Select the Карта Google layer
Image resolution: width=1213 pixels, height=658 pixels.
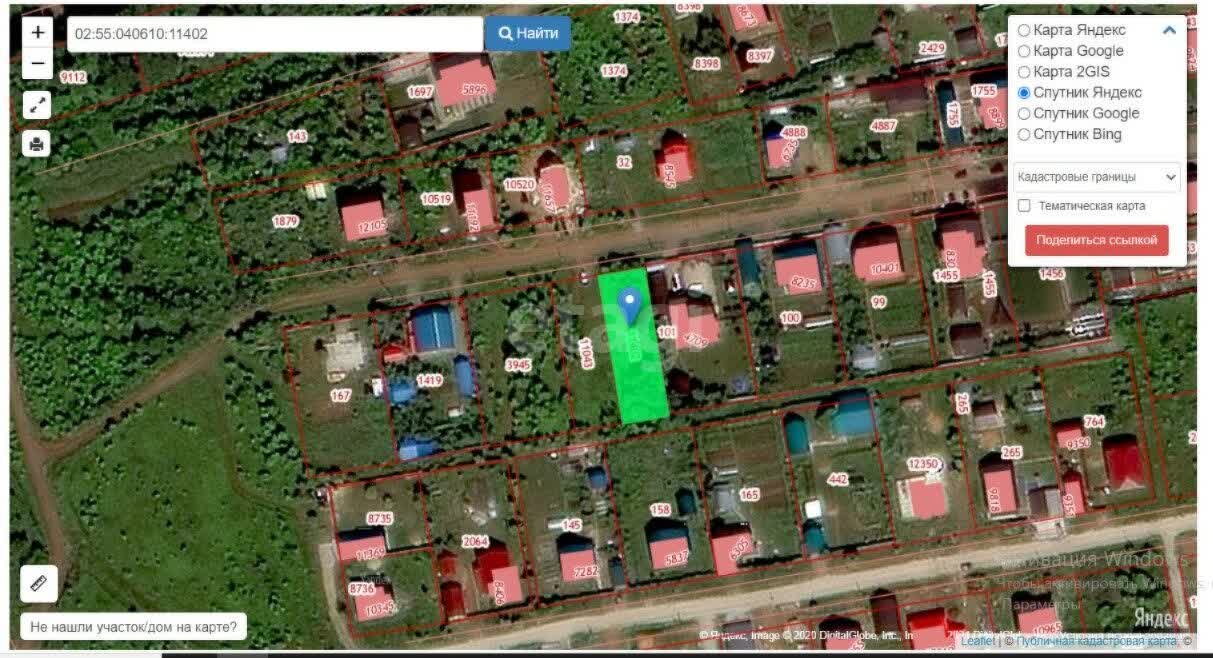pos(1024,51)
